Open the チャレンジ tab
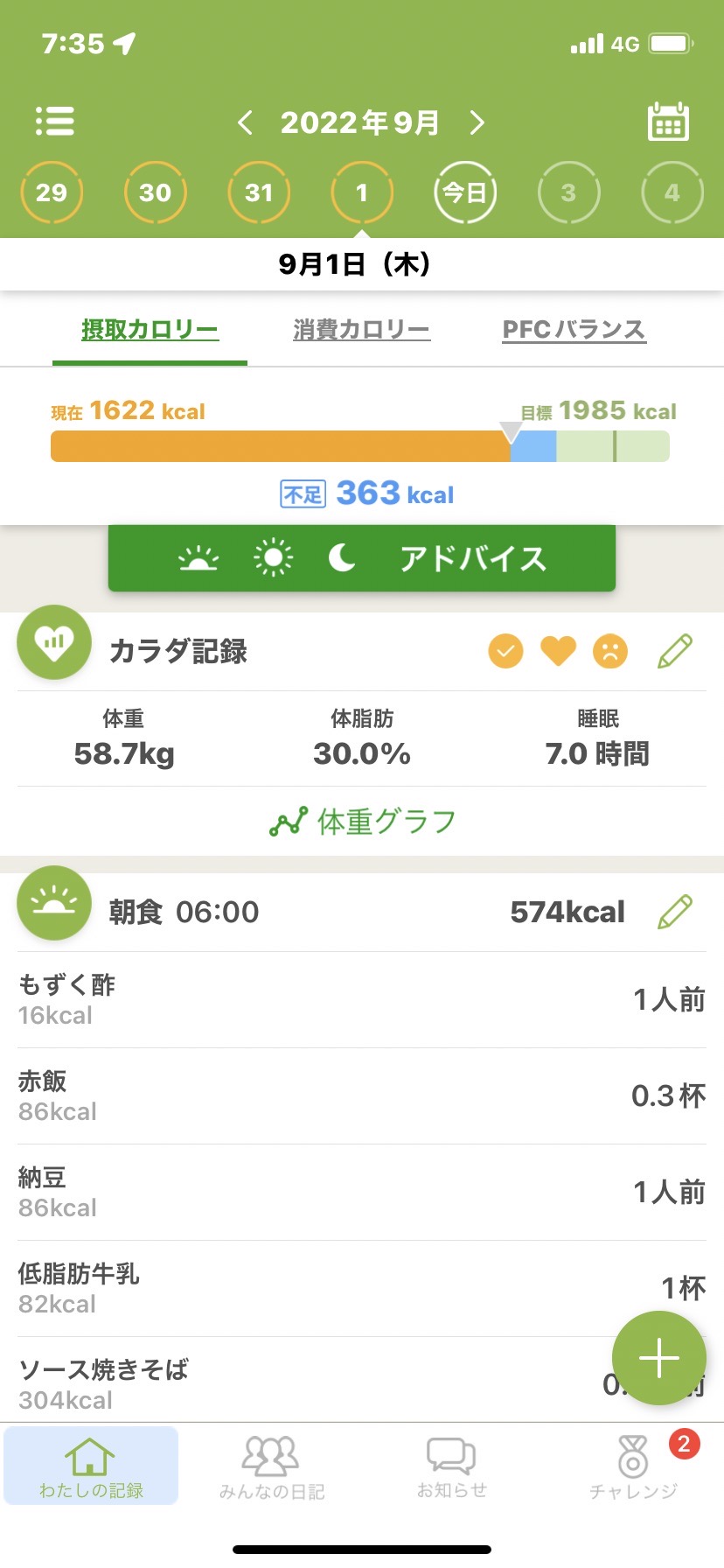 [633, 1467]
